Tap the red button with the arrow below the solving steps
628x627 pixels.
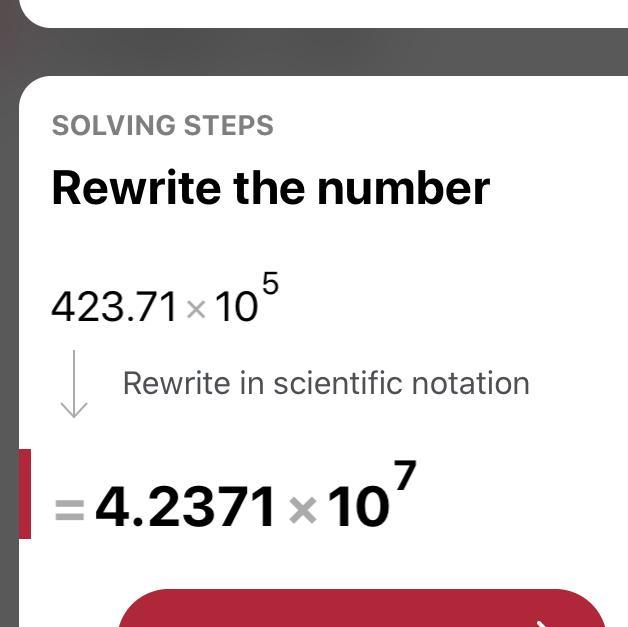click(362, 610)
